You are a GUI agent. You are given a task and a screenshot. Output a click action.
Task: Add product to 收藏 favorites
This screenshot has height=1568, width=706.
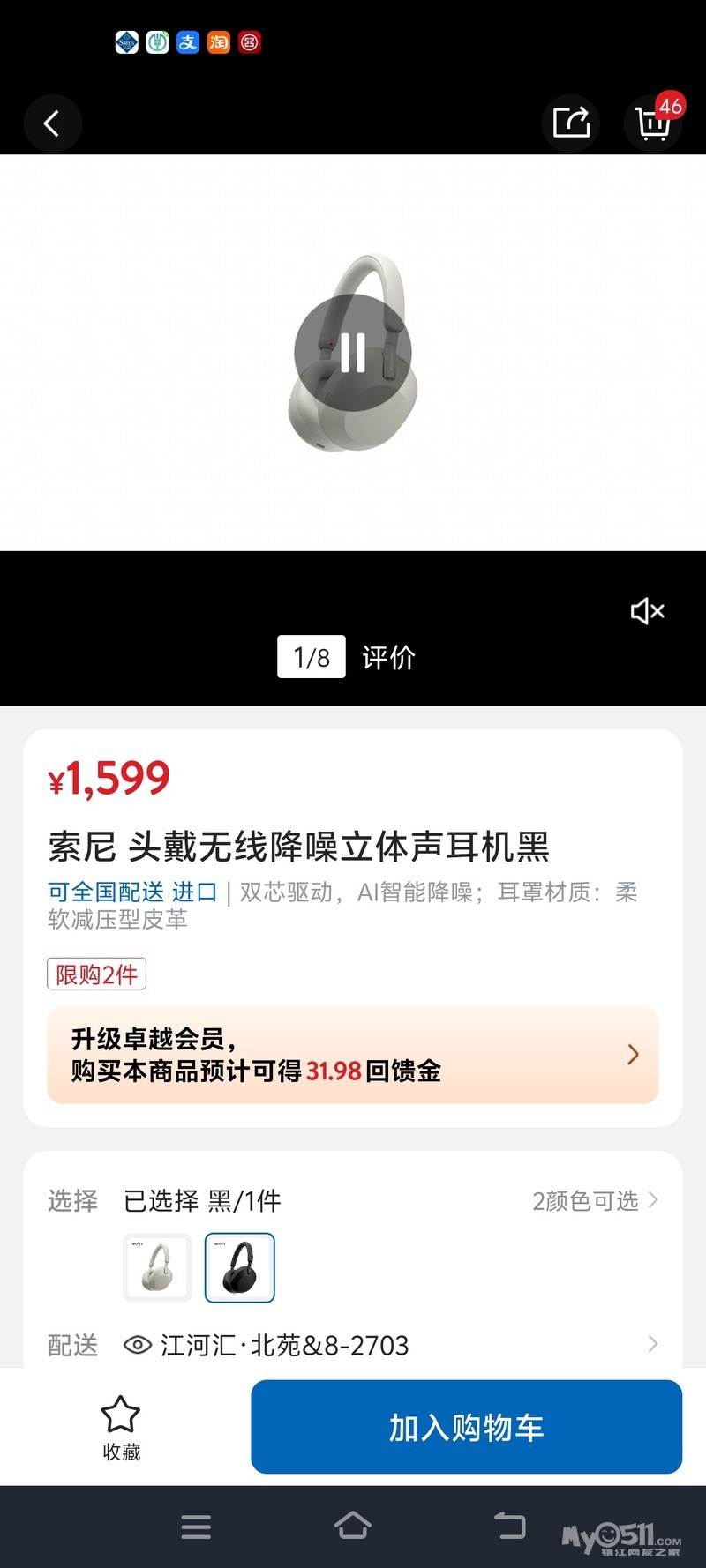pyautogui.click(x=121, y=1428)
